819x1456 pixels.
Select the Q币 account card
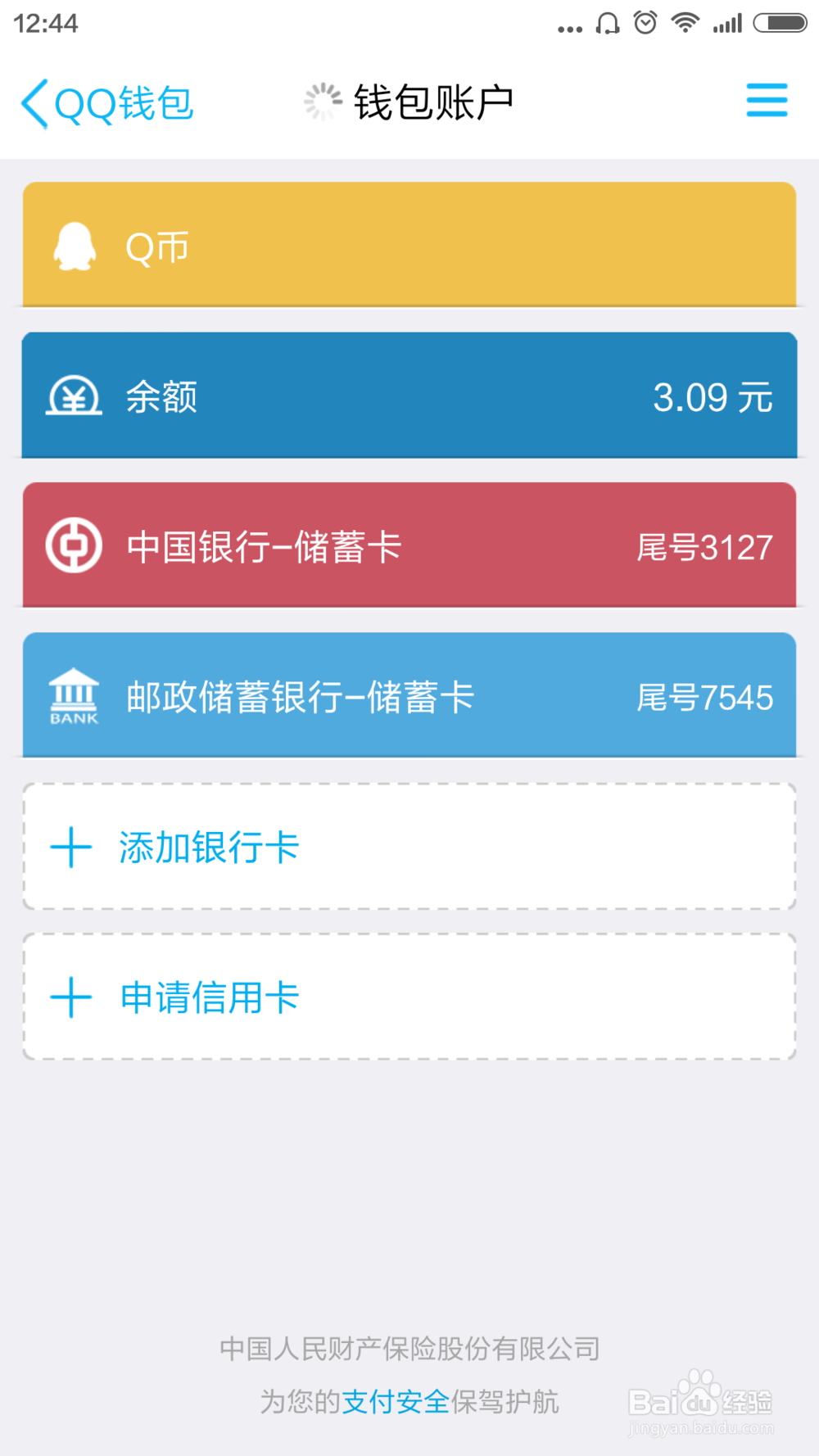[409, 244]
